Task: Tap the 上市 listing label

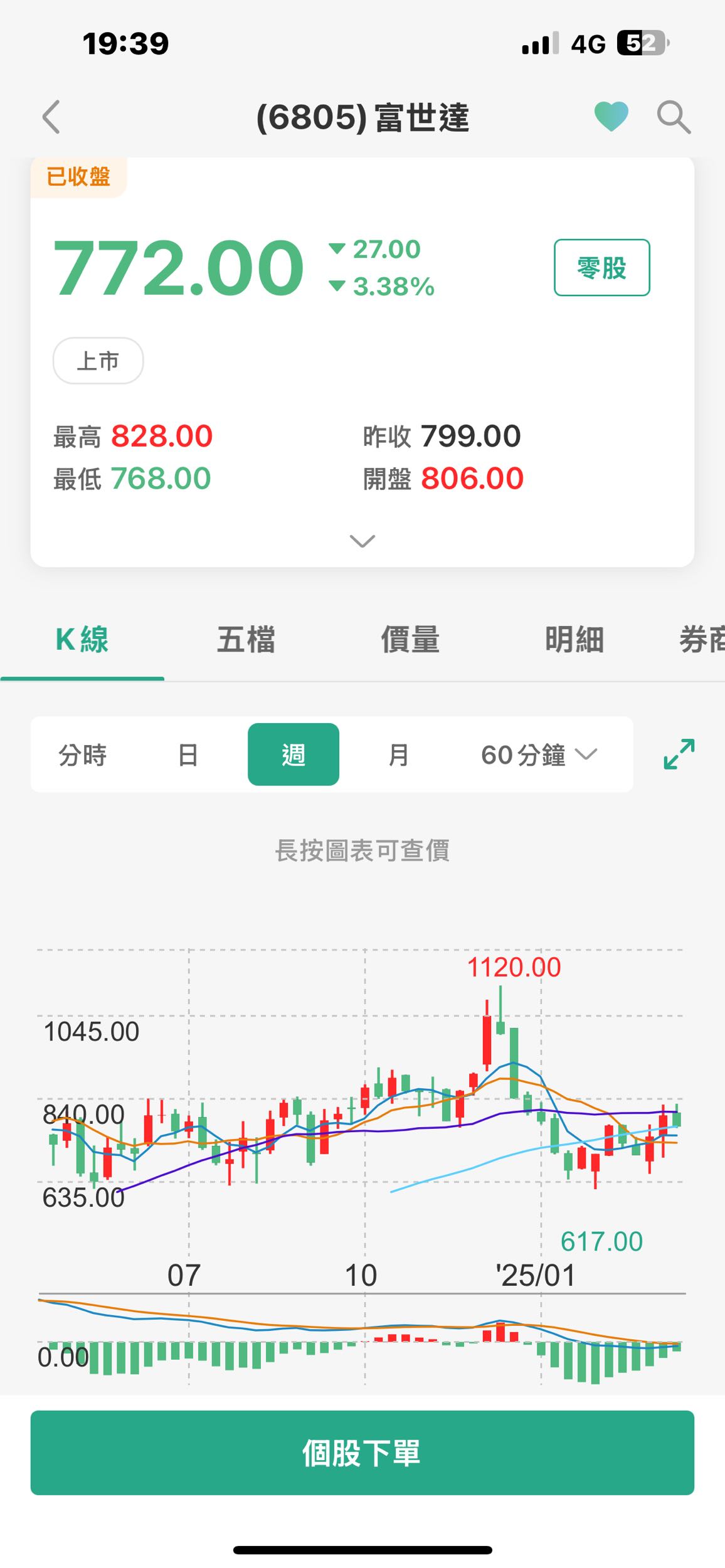Action: point(97,360)
